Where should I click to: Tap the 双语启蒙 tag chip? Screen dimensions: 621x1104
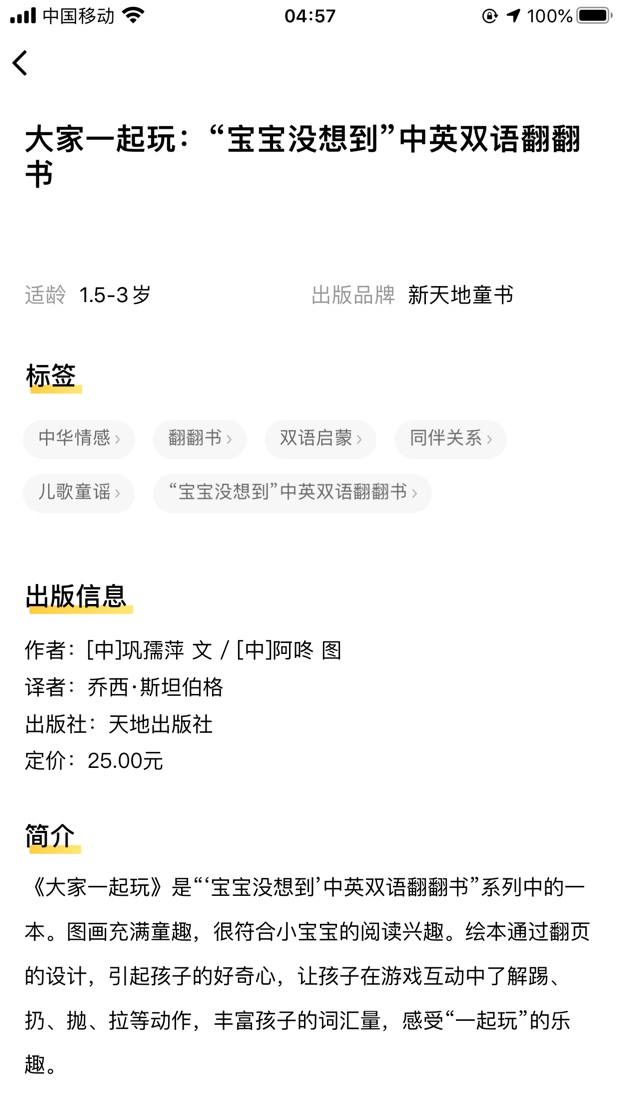[320, 439]
